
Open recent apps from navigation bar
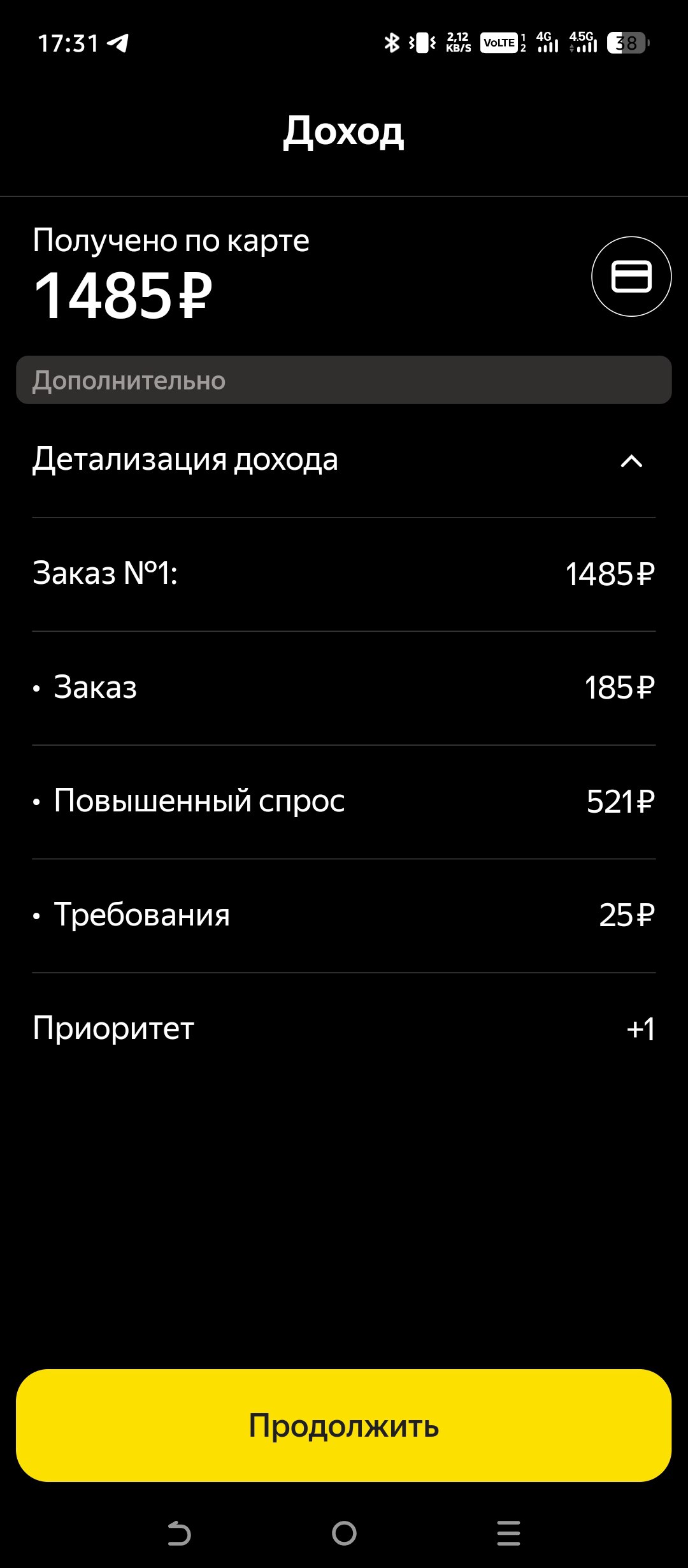pyautogui.click(x=508, y=1533)
